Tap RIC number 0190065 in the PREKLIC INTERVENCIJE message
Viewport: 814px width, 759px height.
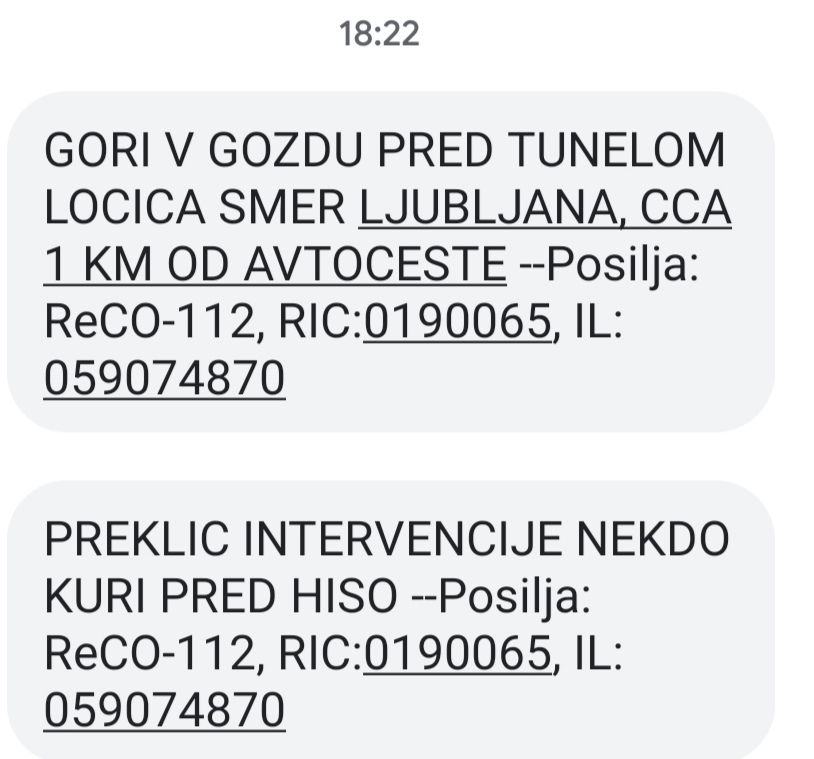(457, 654)
